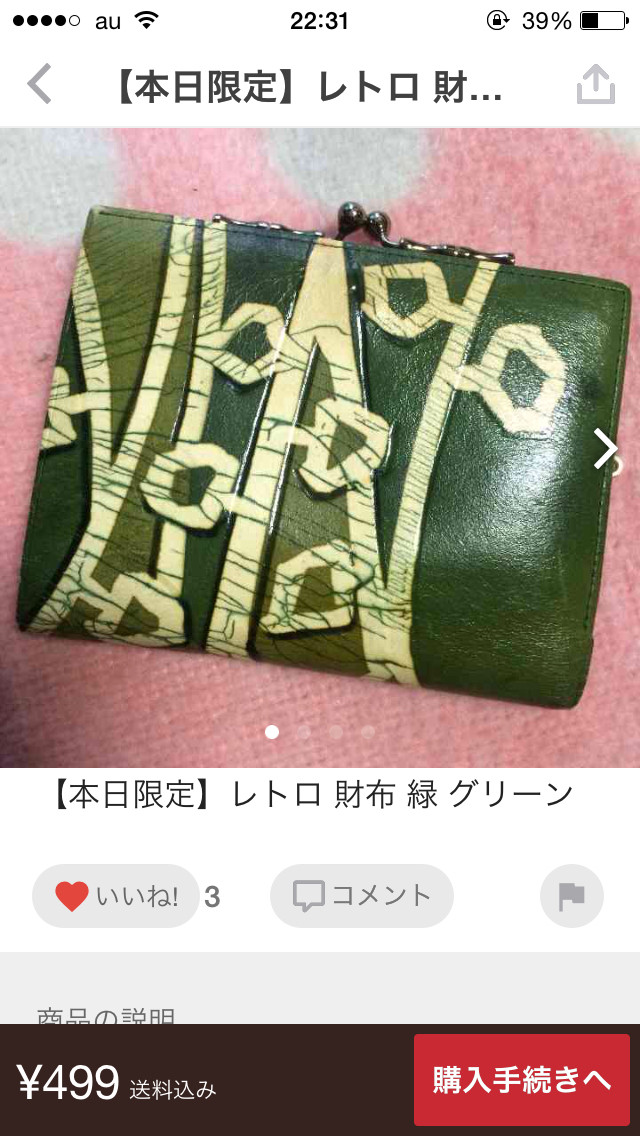The height and width of the screenshot is (1136, 640).
Task: Go back using the top-left arrow
Action: coord(39,84)
